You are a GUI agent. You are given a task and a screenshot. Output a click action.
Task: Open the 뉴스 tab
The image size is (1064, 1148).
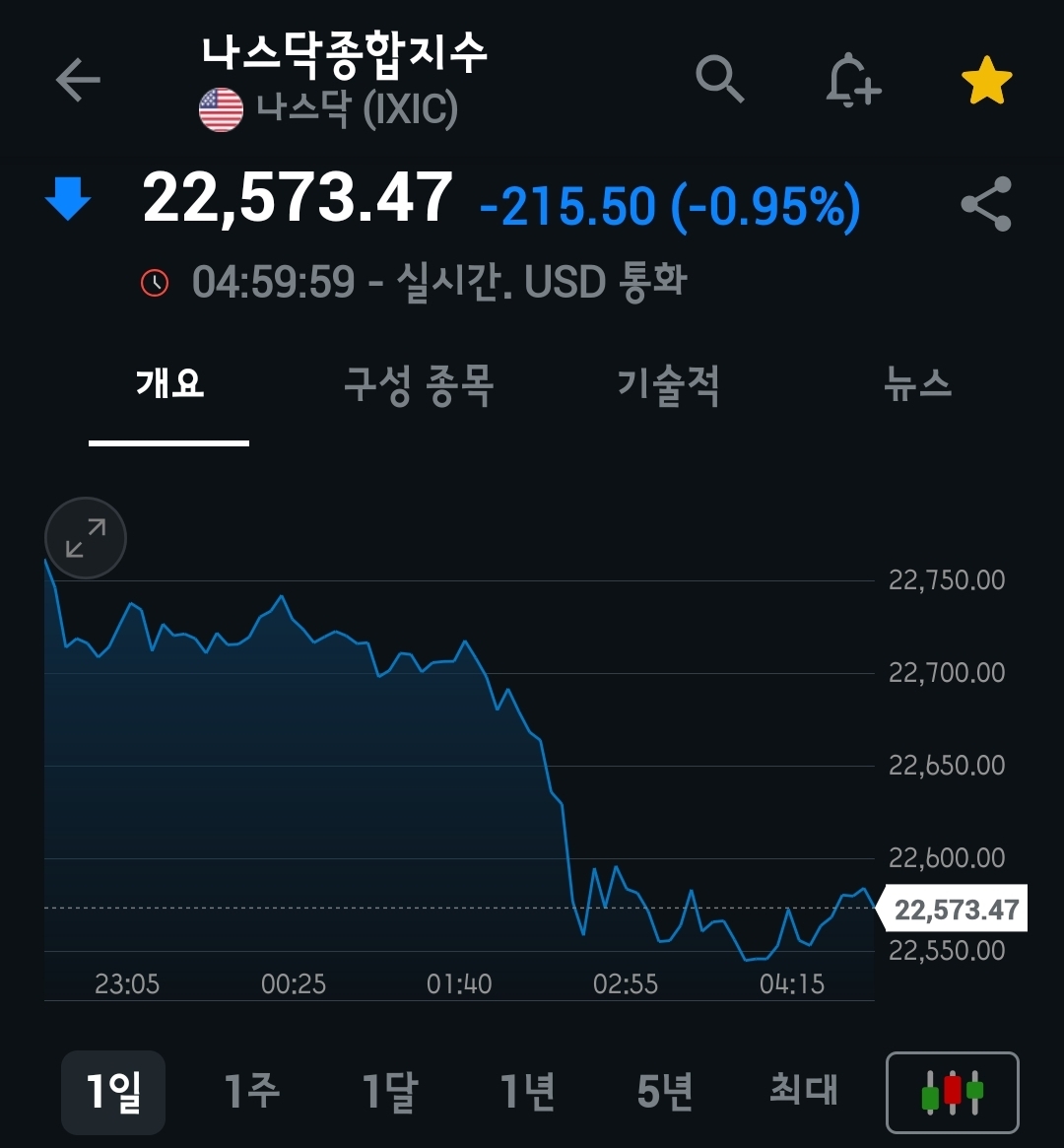pyautogui.click(x=917, y=384)
